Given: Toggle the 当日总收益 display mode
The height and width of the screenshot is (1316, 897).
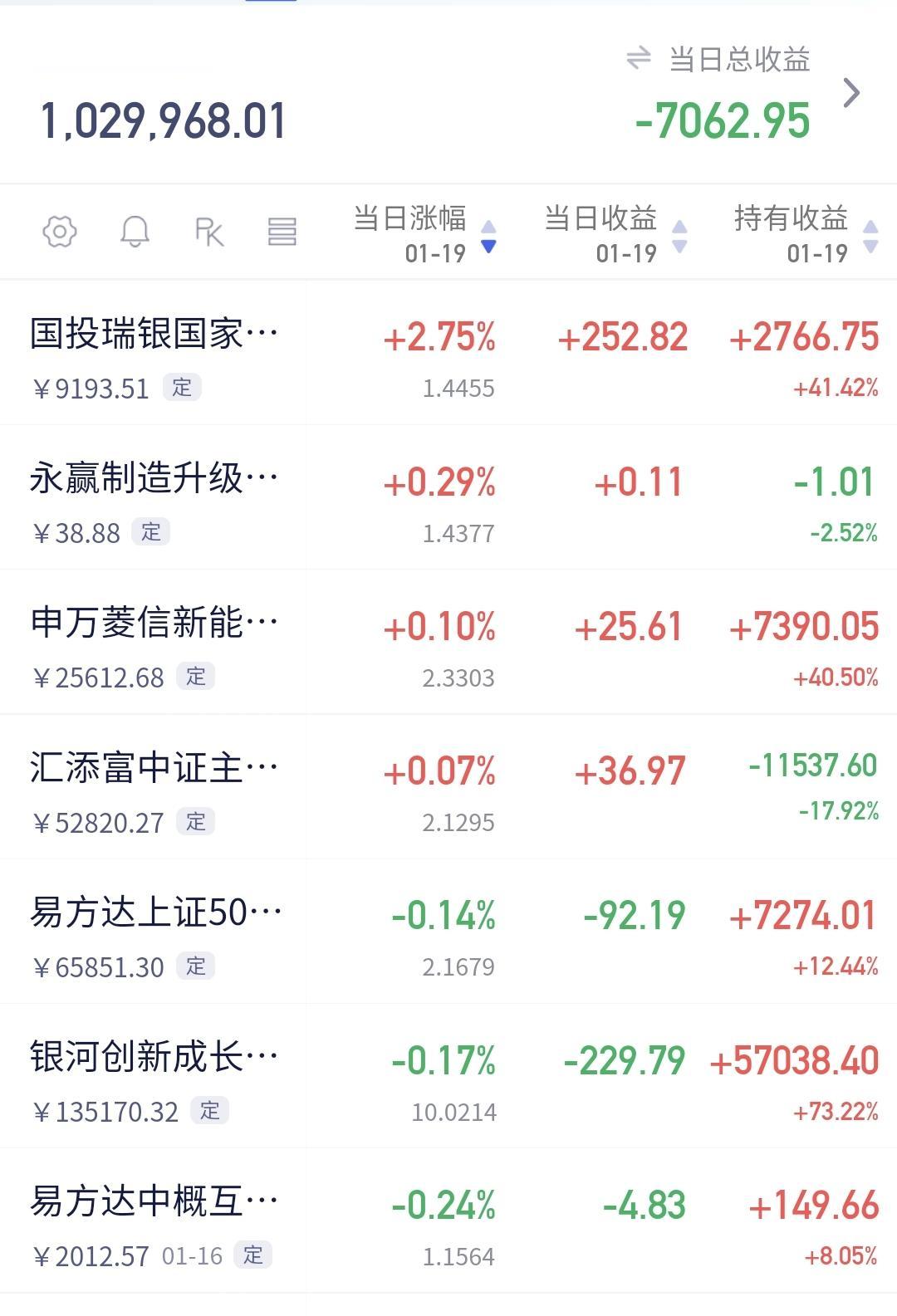Looking at the screenshot, I should 638,59.
